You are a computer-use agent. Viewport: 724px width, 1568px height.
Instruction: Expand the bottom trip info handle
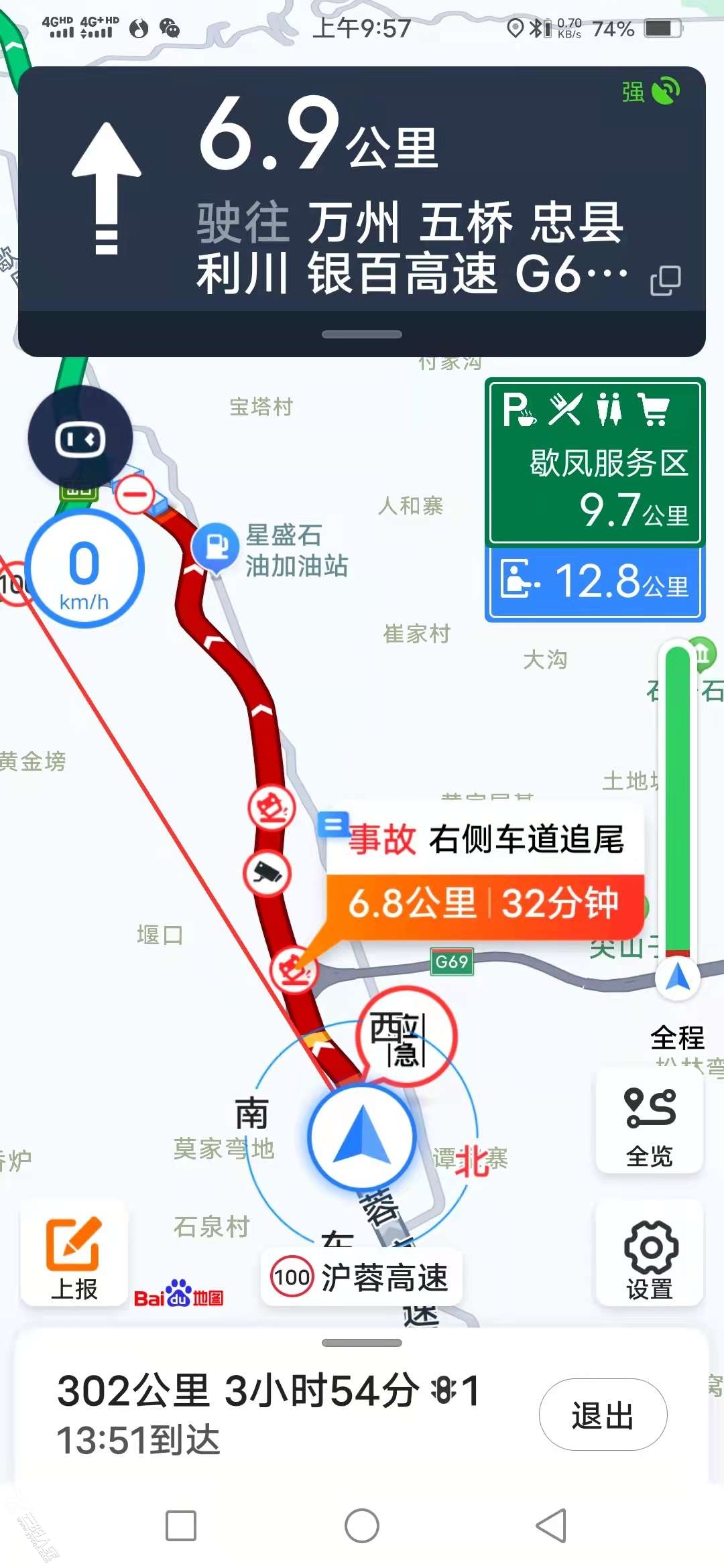[361, 1343]
